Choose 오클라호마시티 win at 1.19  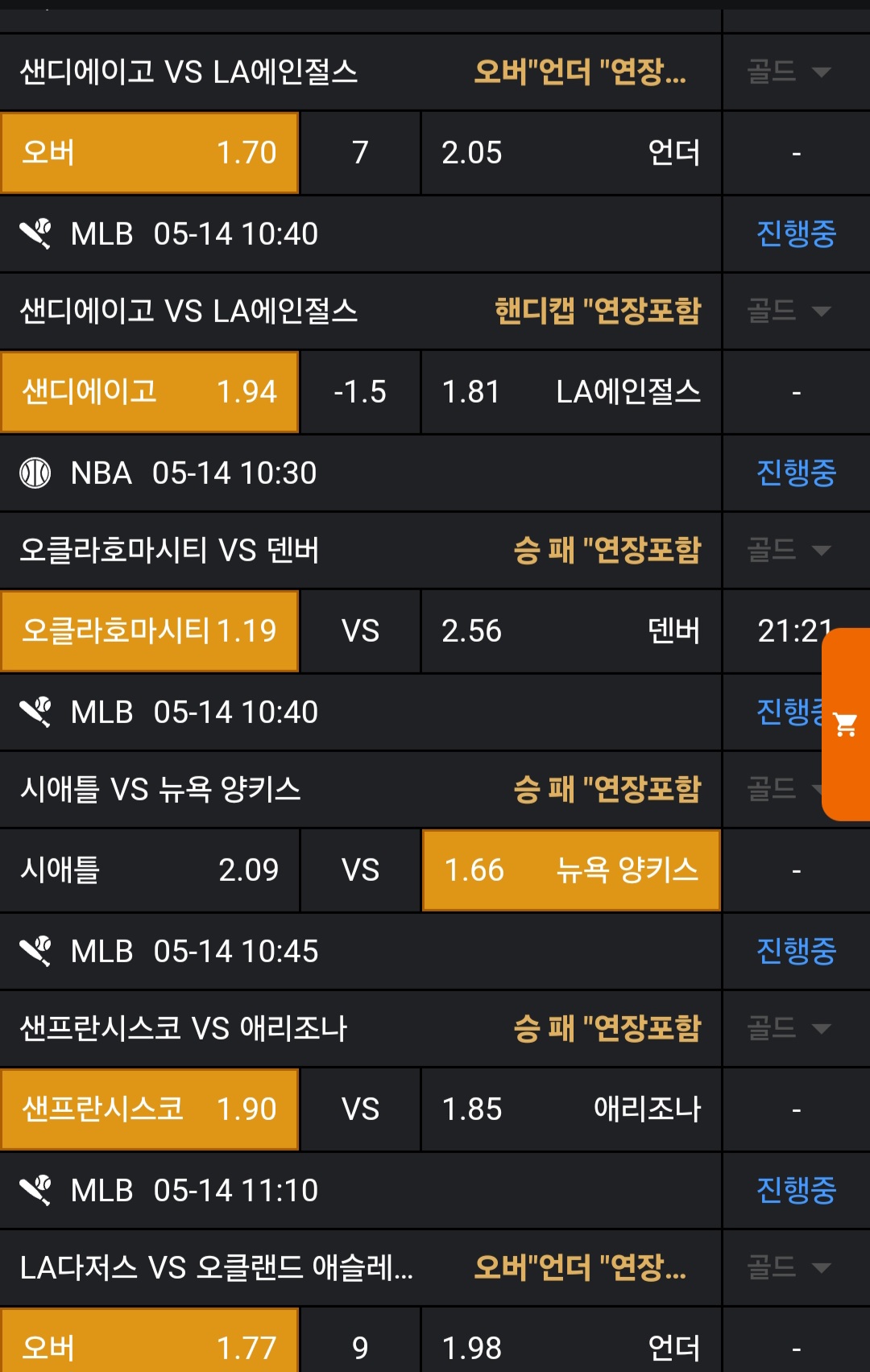coord(150,631)
